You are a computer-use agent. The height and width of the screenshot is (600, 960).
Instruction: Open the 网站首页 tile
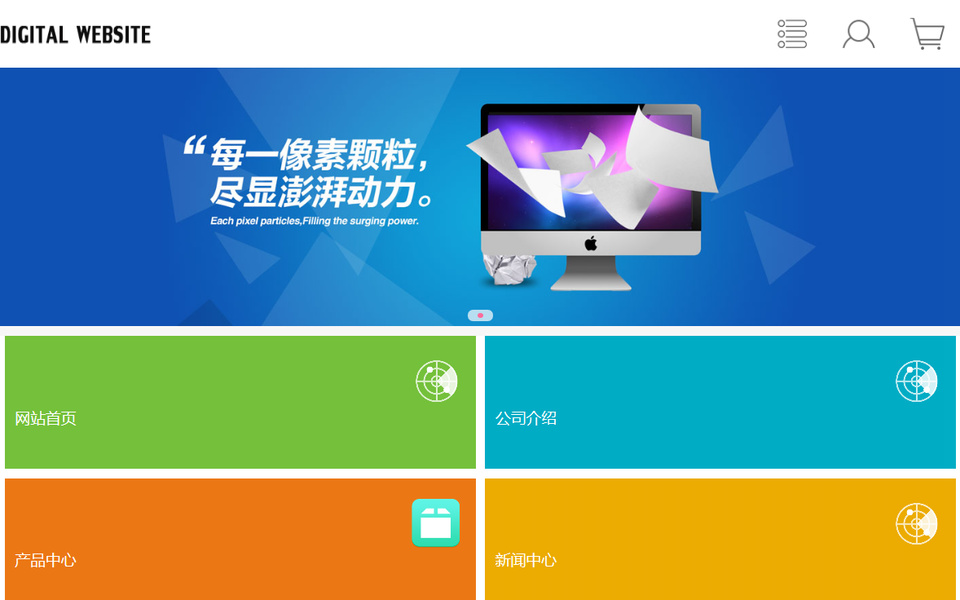pos(240,402)
